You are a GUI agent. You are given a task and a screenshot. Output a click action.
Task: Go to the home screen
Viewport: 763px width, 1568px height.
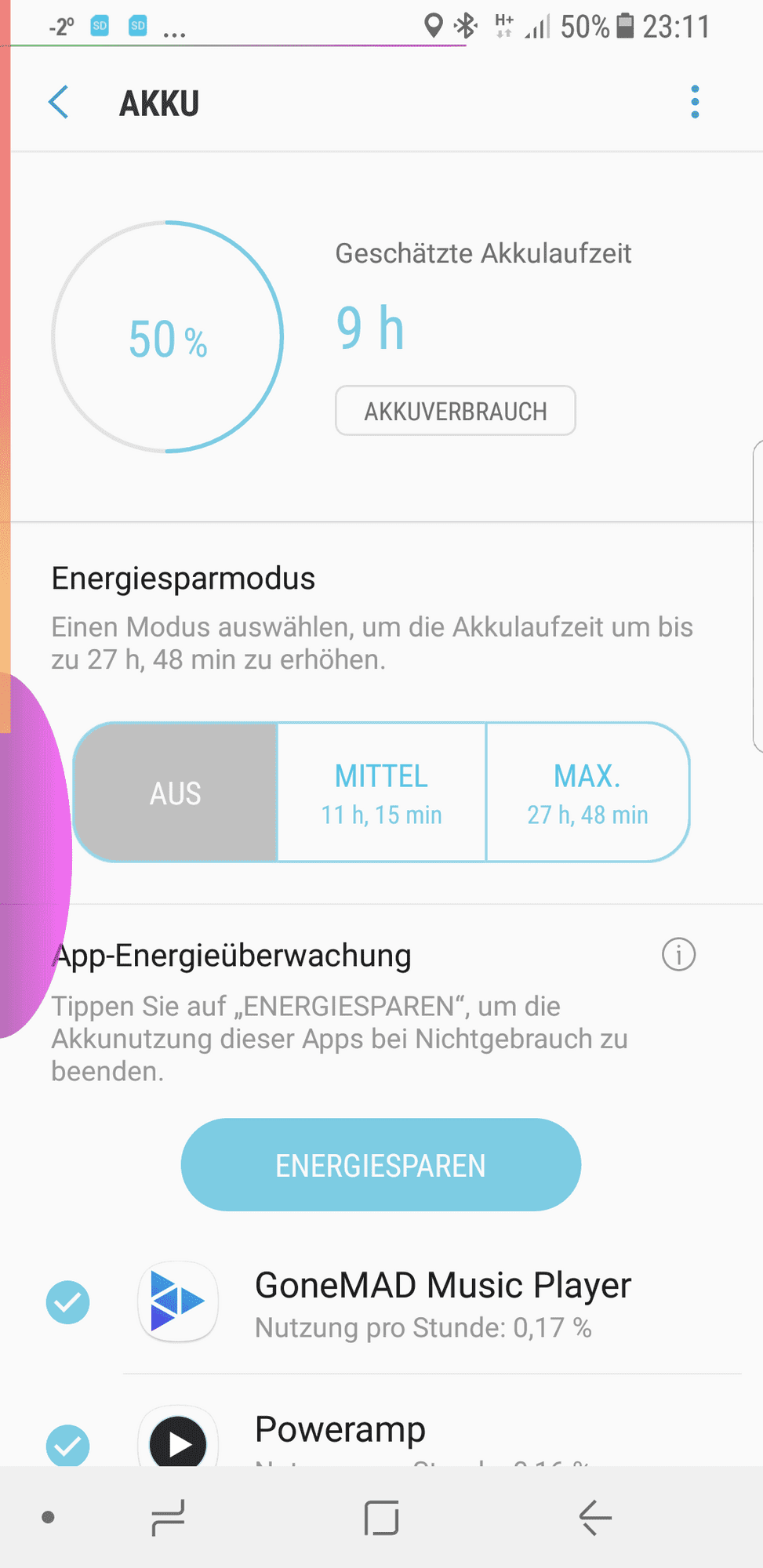pyautogui.click(x=382, y=1518)
